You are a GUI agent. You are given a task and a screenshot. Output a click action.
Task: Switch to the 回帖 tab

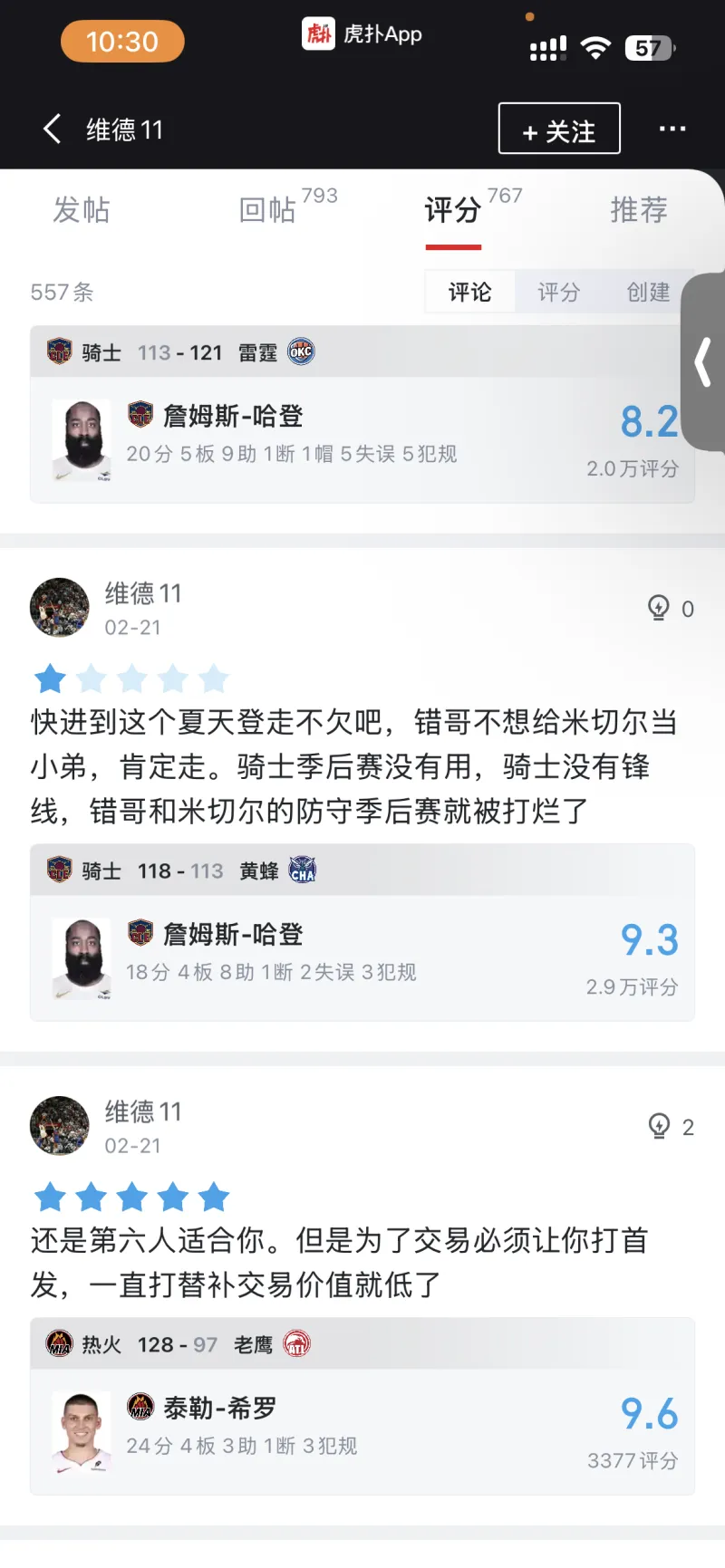coord(267,210)
